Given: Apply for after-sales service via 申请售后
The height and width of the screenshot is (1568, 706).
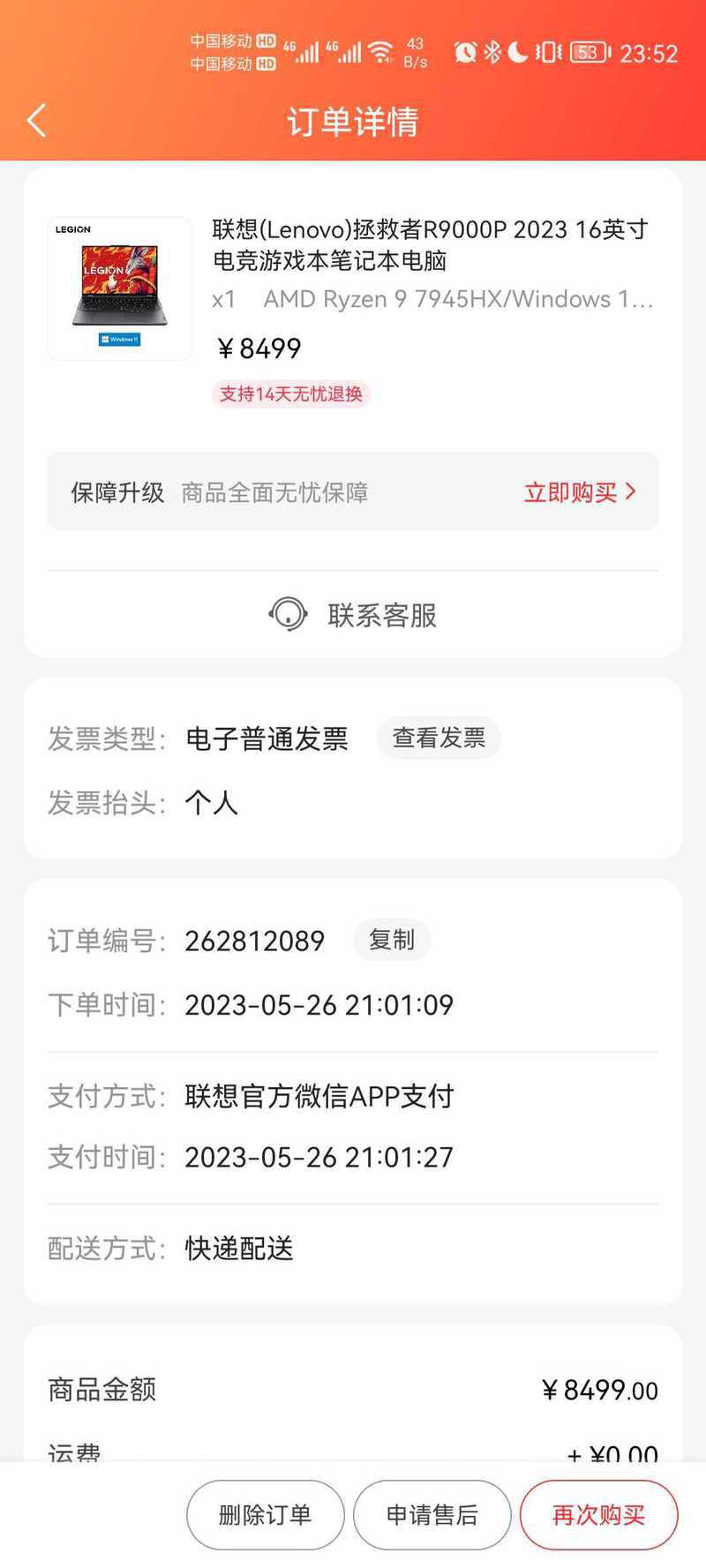Looking at the screenshot, I should pyautogui.click(x=432, y=1515).
